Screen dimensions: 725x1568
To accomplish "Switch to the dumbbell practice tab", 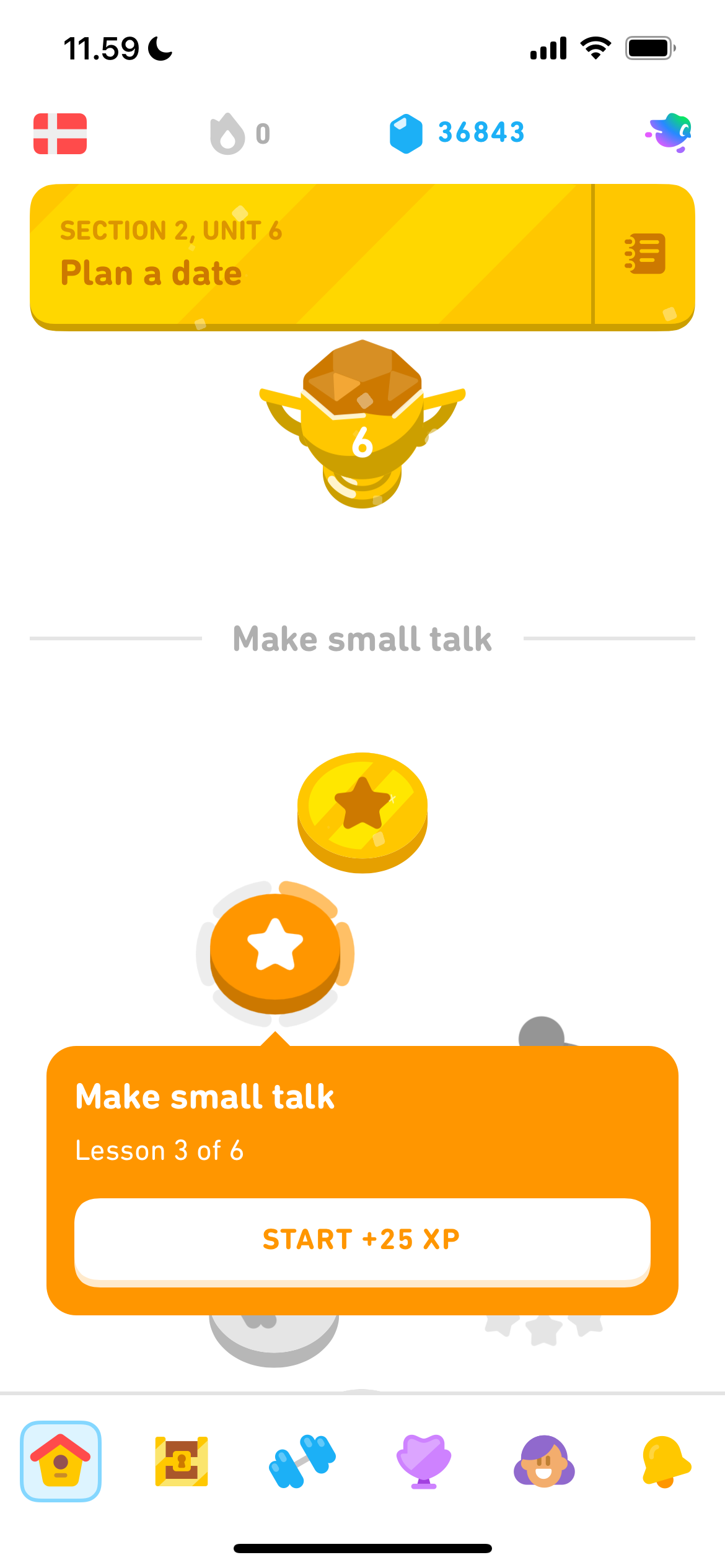I will click(302, 1461).
